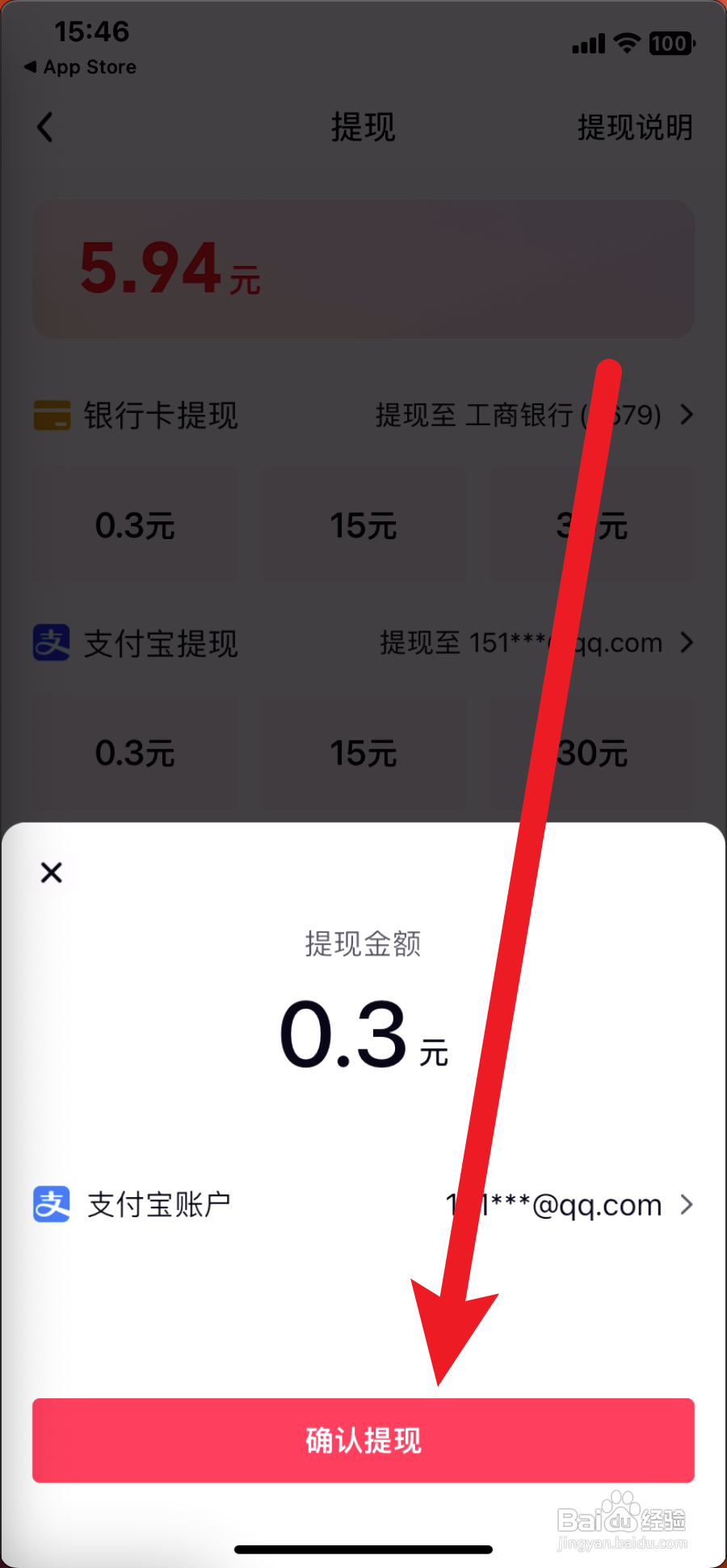Screen dimensions: 727x1568
Task: Tap the back arrow at top left
Action: [44, 128]
